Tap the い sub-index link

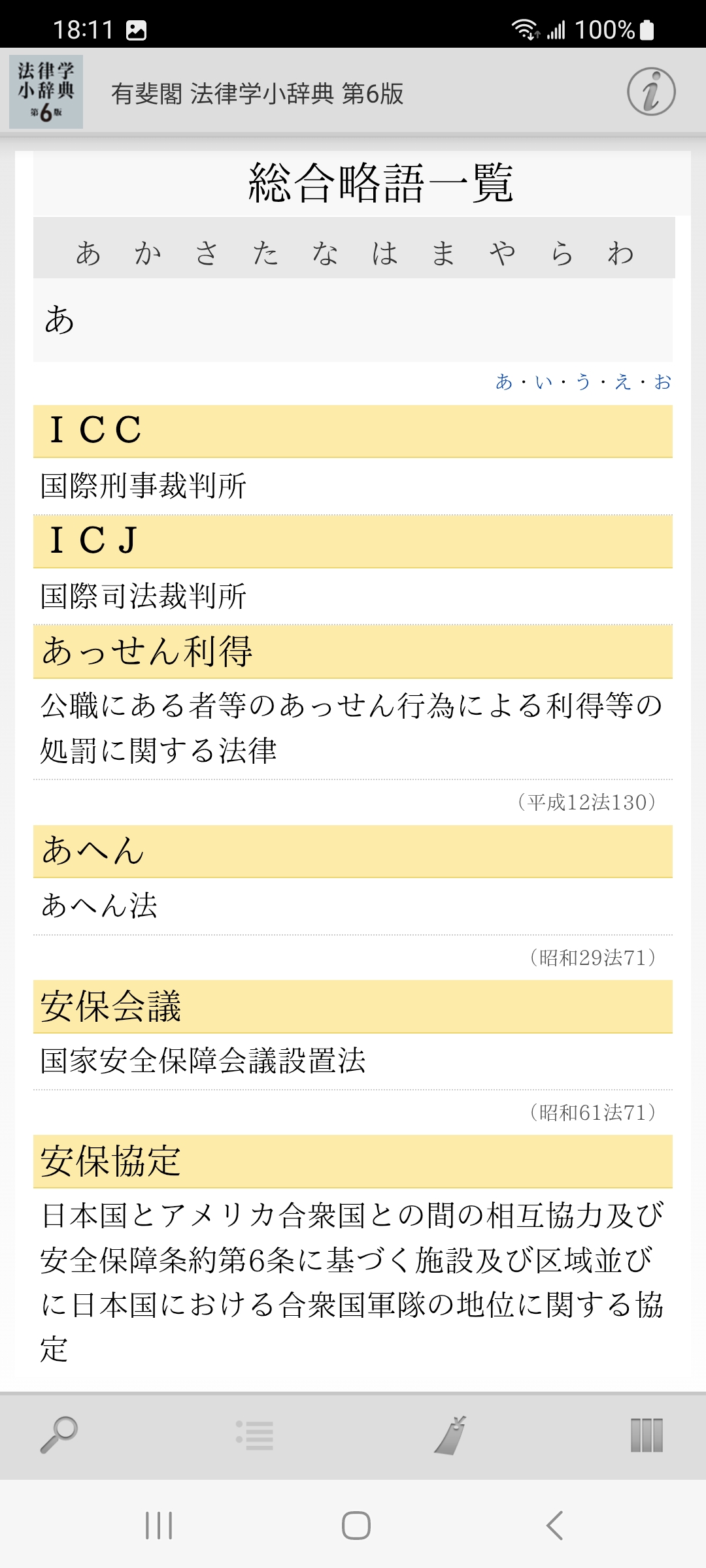click(544, 382)
